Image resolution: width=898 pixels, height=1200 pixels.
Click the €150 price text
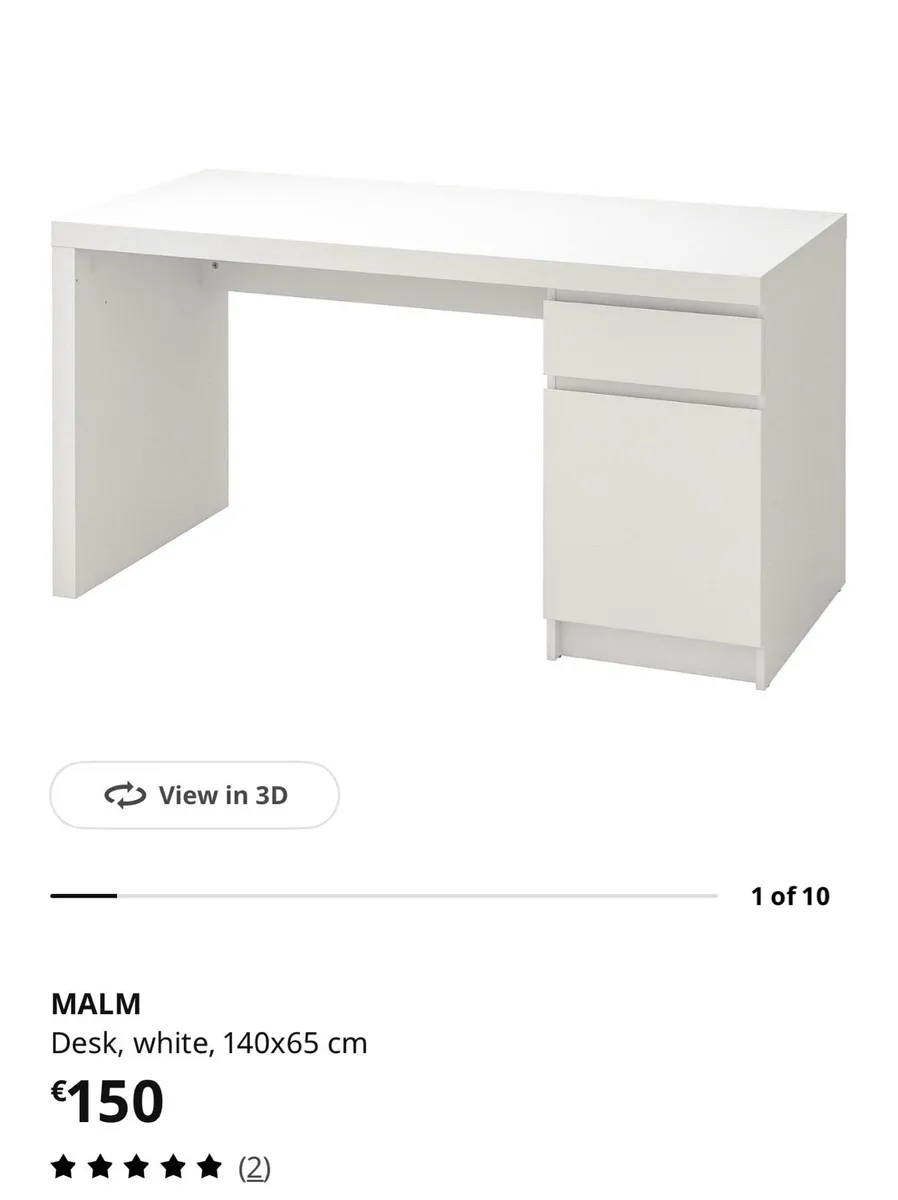110,1100
